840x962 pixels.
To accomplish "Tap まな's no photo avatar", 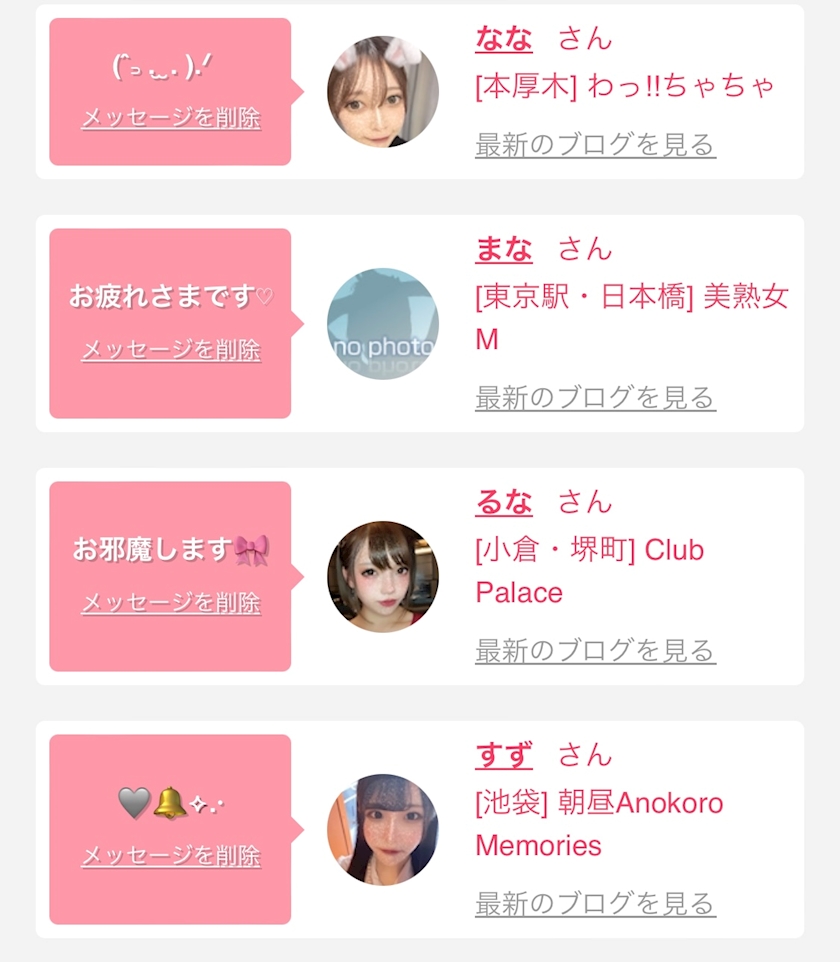I will (x=383, y=323).
